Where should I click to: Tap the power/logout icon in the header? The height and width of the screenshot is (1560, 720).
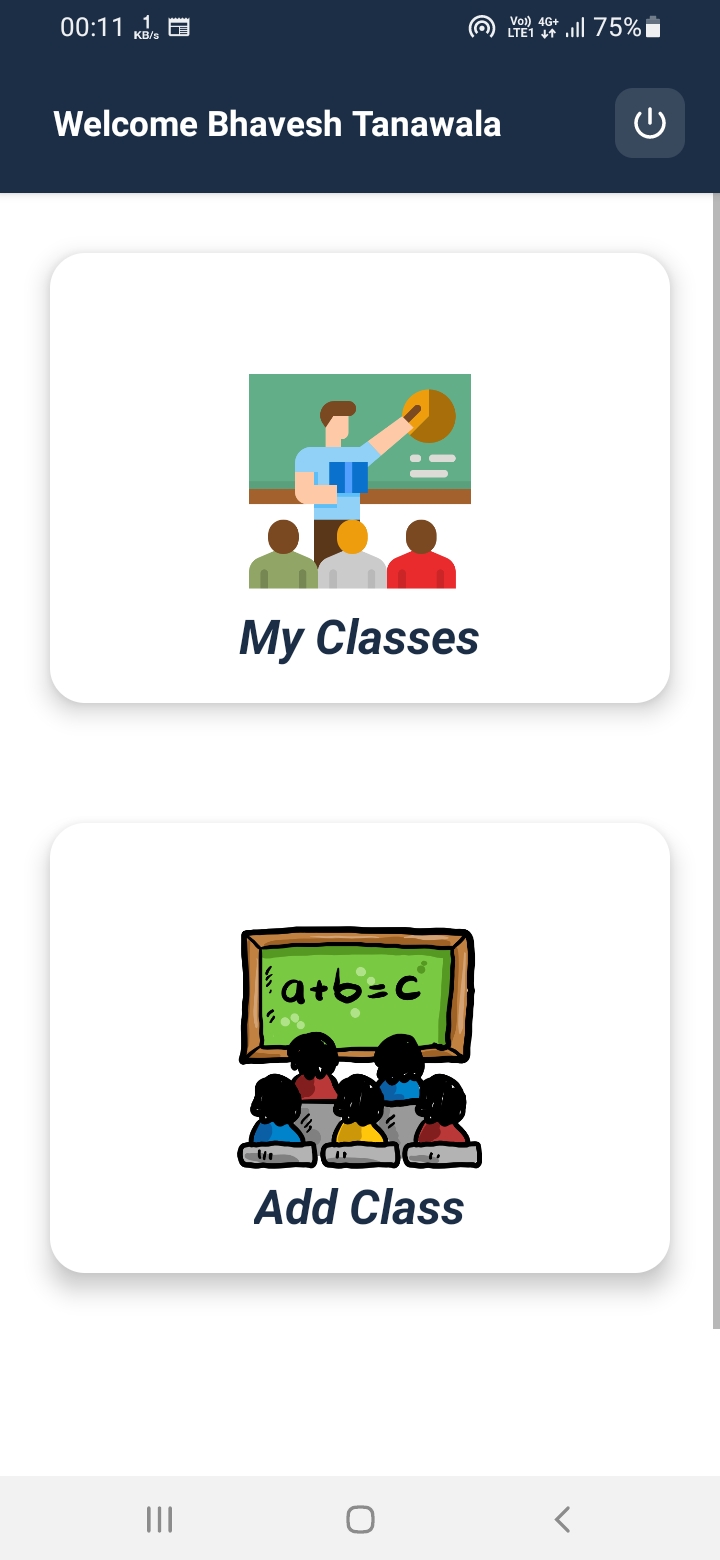(648, 123)
